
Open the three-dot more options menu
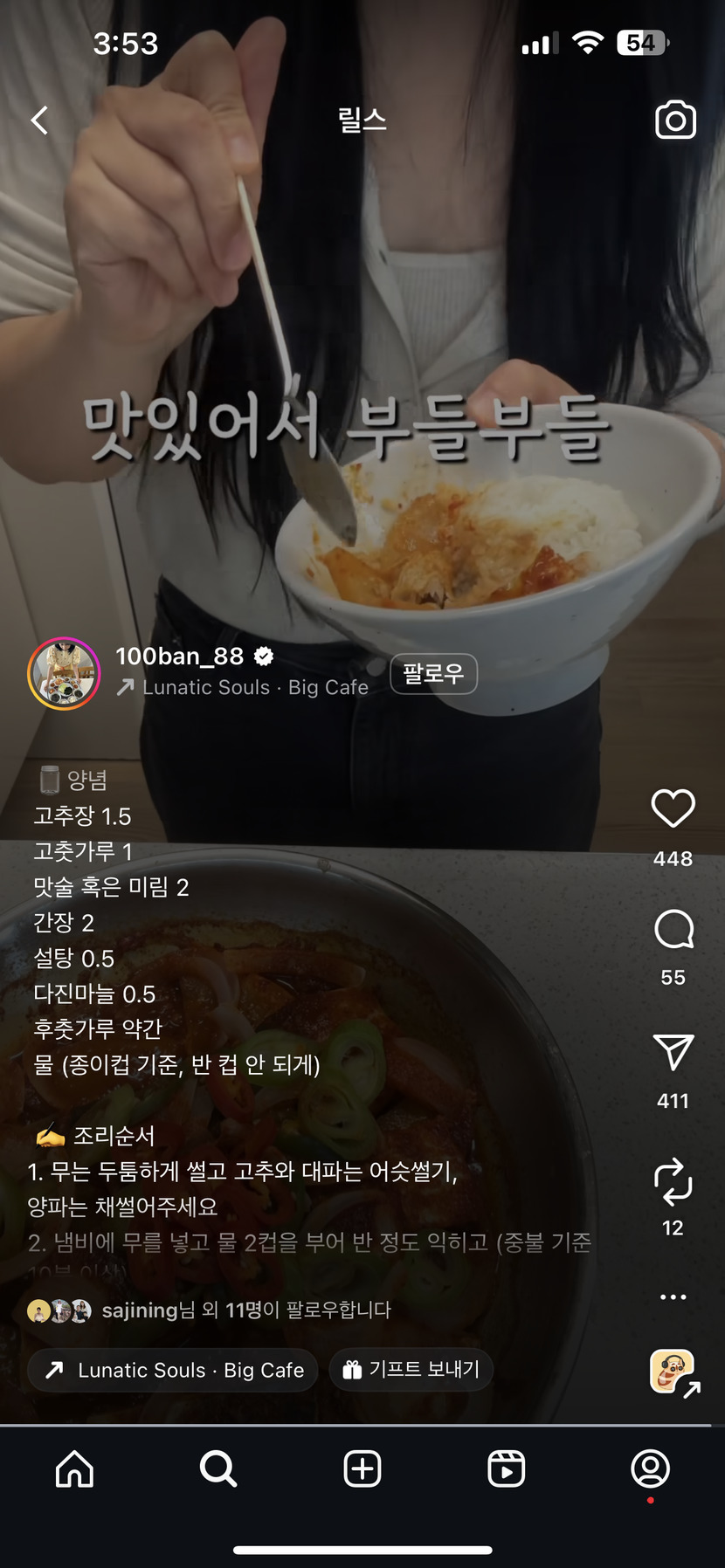pos(673,1297)
